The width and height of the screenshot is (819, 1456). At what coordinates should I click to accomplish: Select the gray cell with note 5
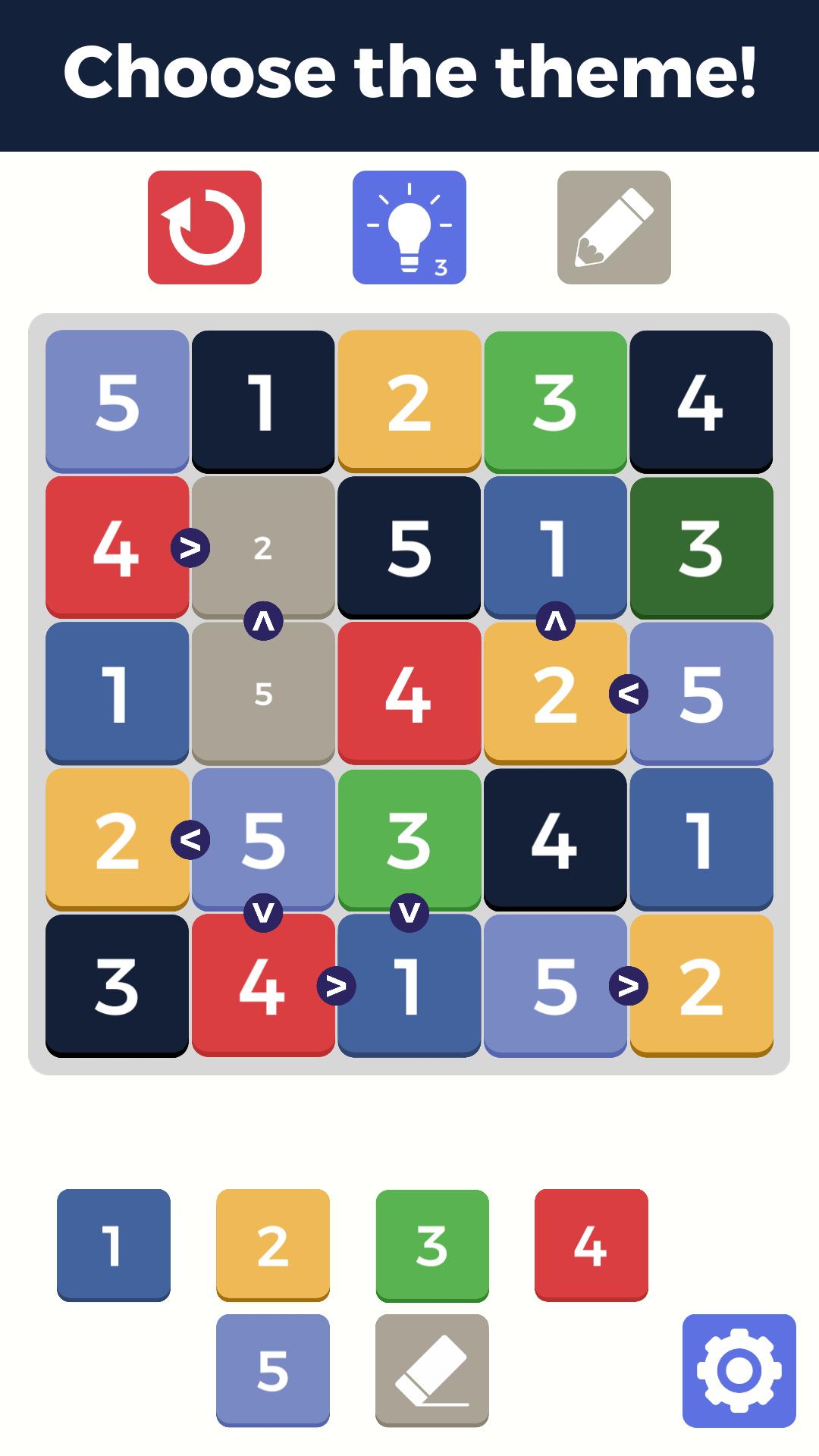point(263,694)
